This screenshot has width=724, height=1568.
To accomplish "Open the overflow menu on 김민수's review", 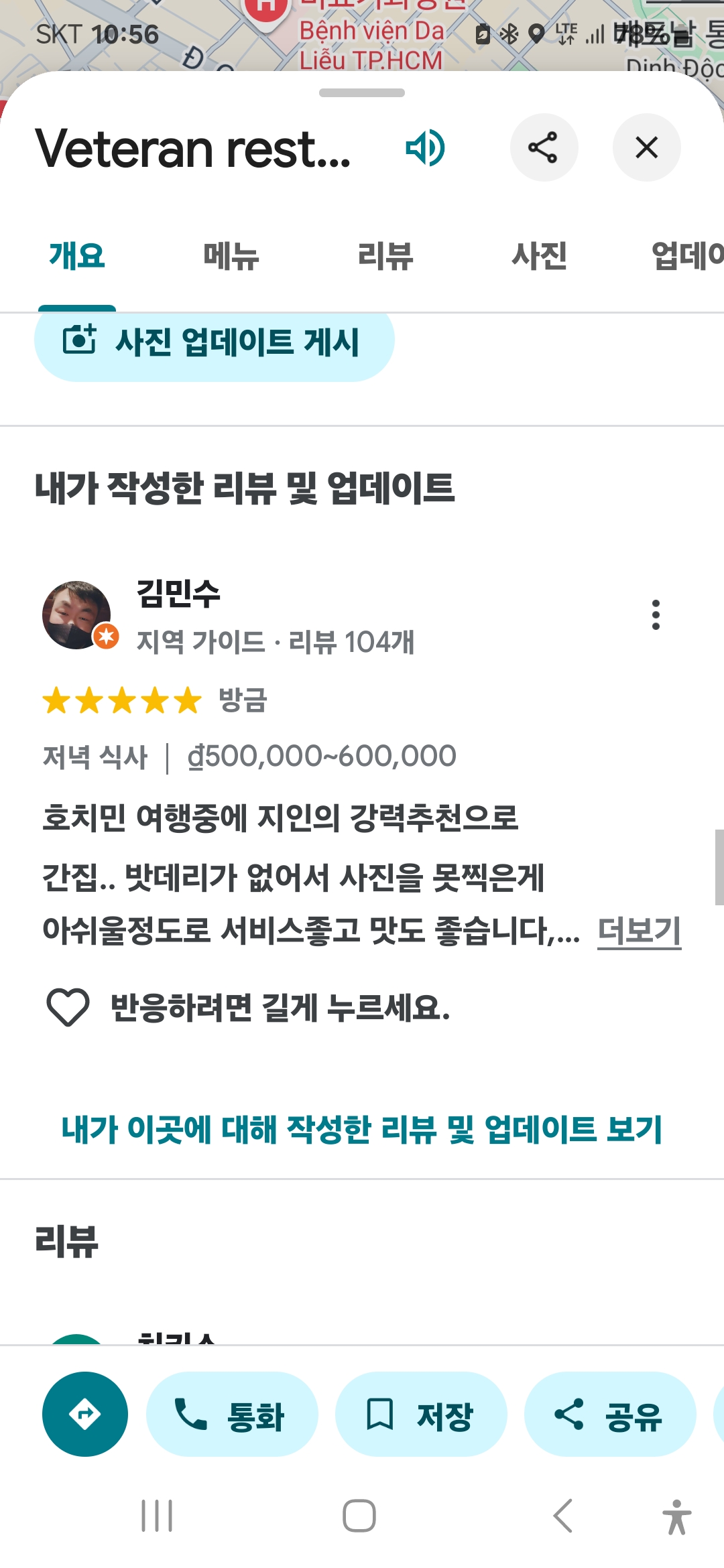I will coord(656,614).
